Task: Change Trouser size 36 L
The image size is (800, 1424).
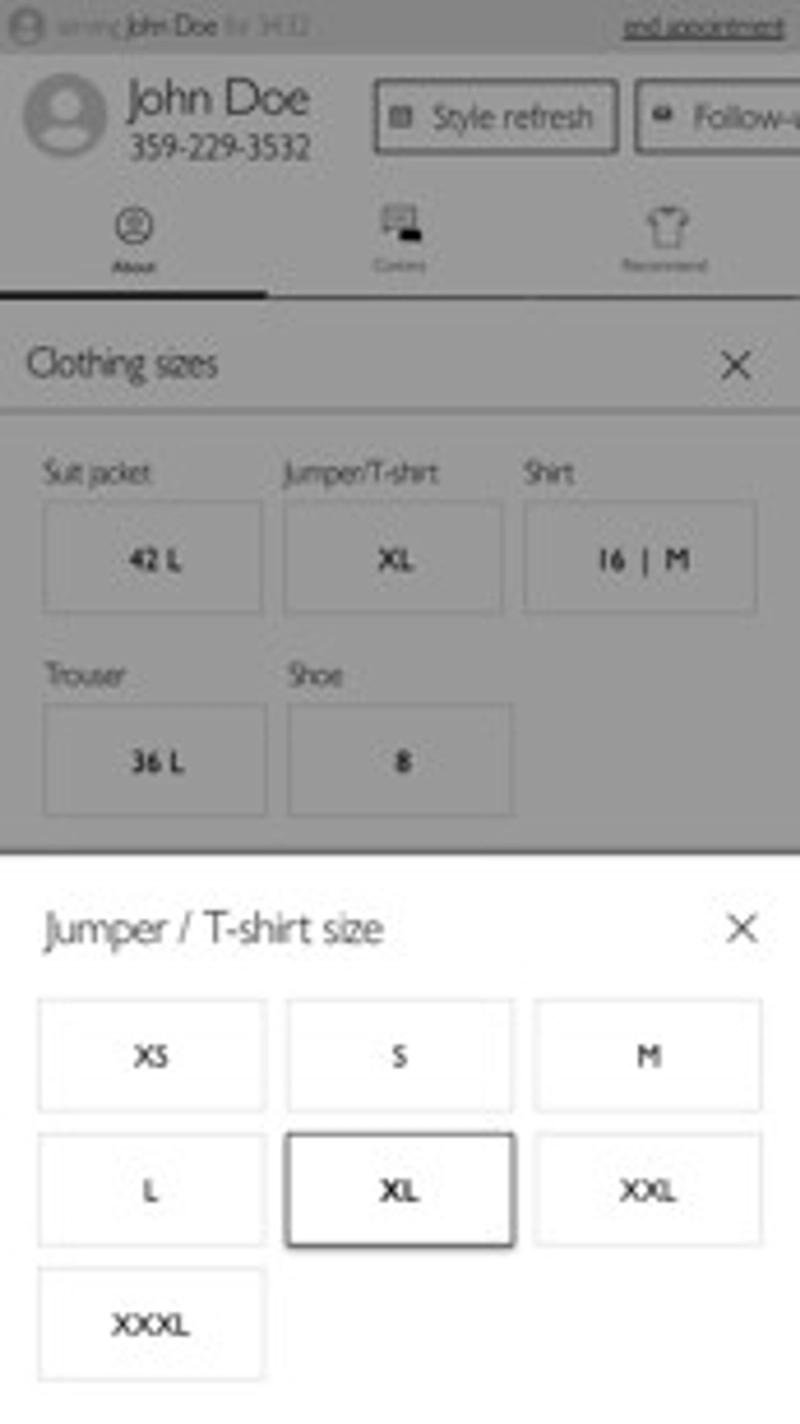Action: [155, 761]
